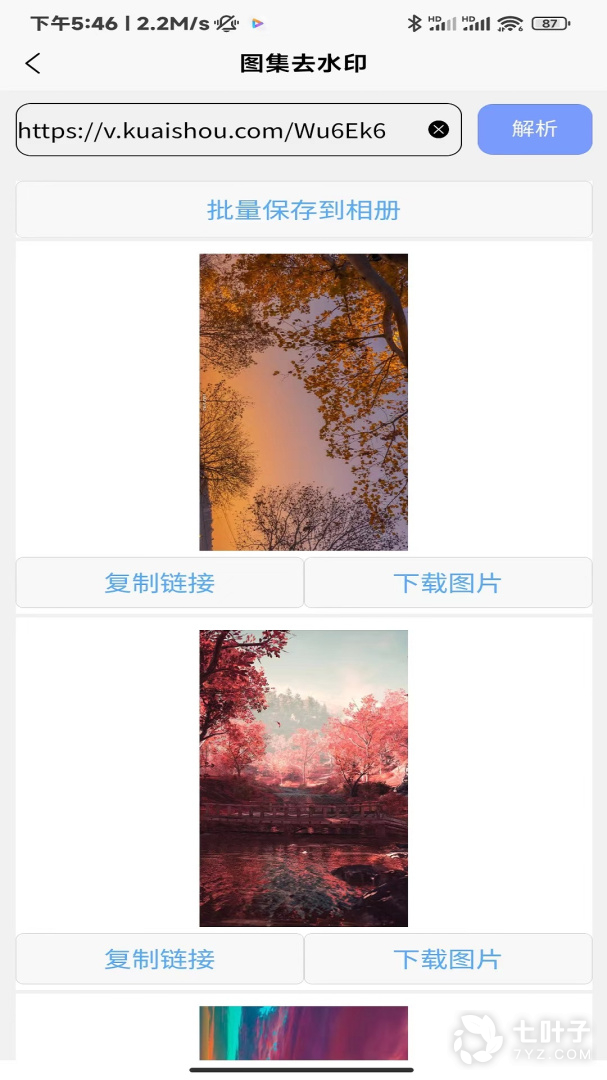
Task: Copy link of the autumn yellow trees image
Action: (x=160, y=583)
